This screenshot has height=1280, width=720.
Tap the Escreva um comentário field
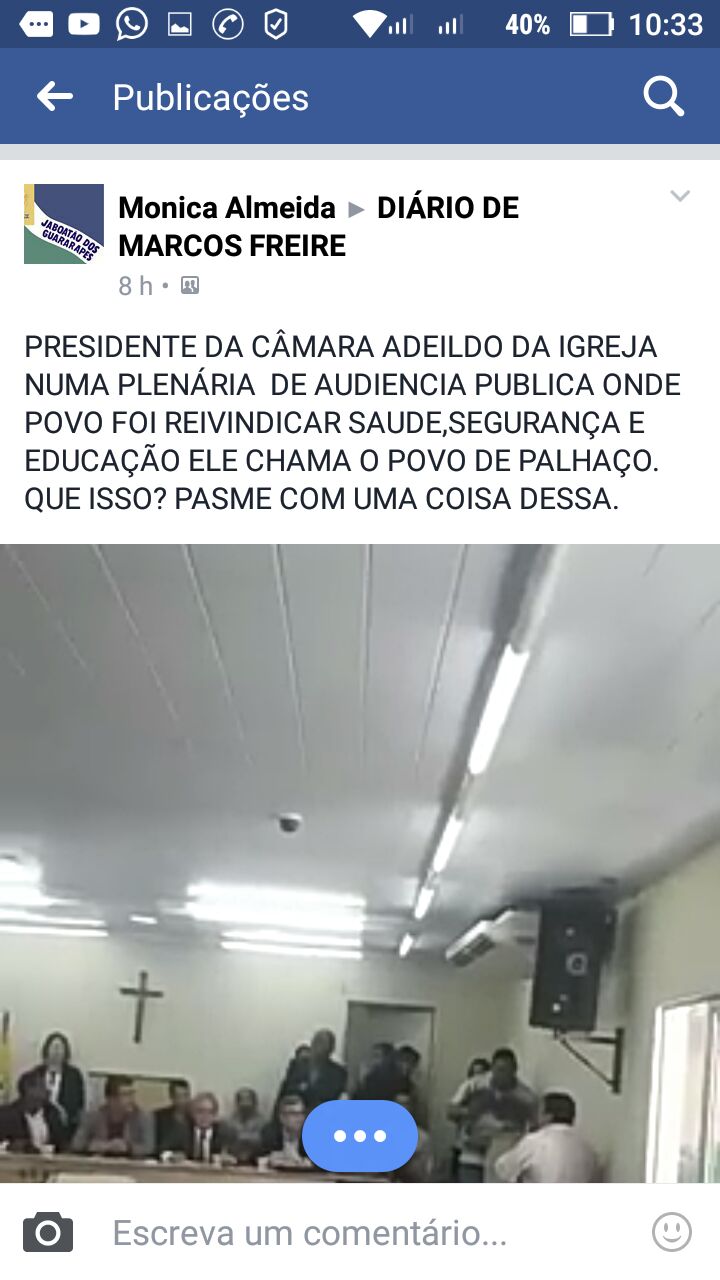click(310, 1233)
